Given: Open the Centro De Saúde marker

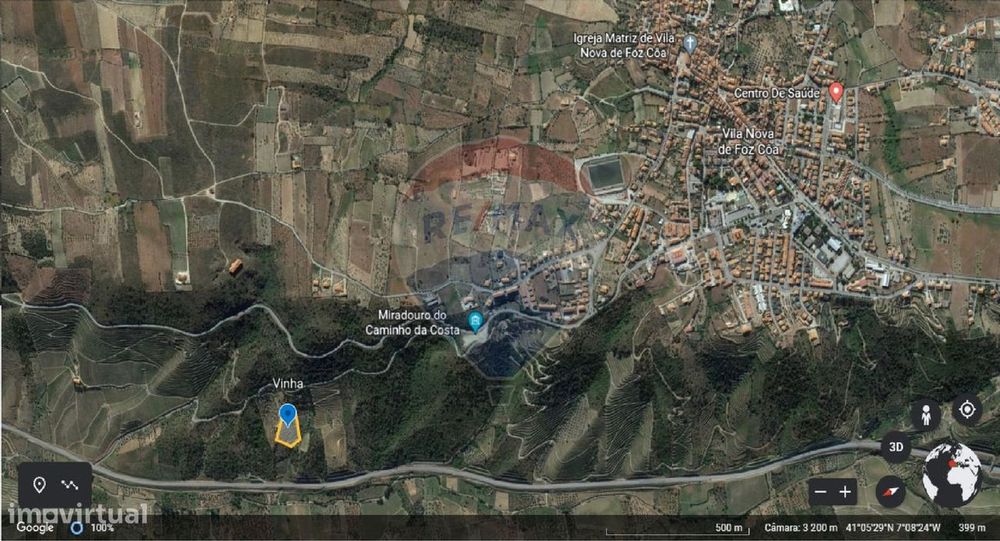Looking at the screenshot, I should coord(837,92).
